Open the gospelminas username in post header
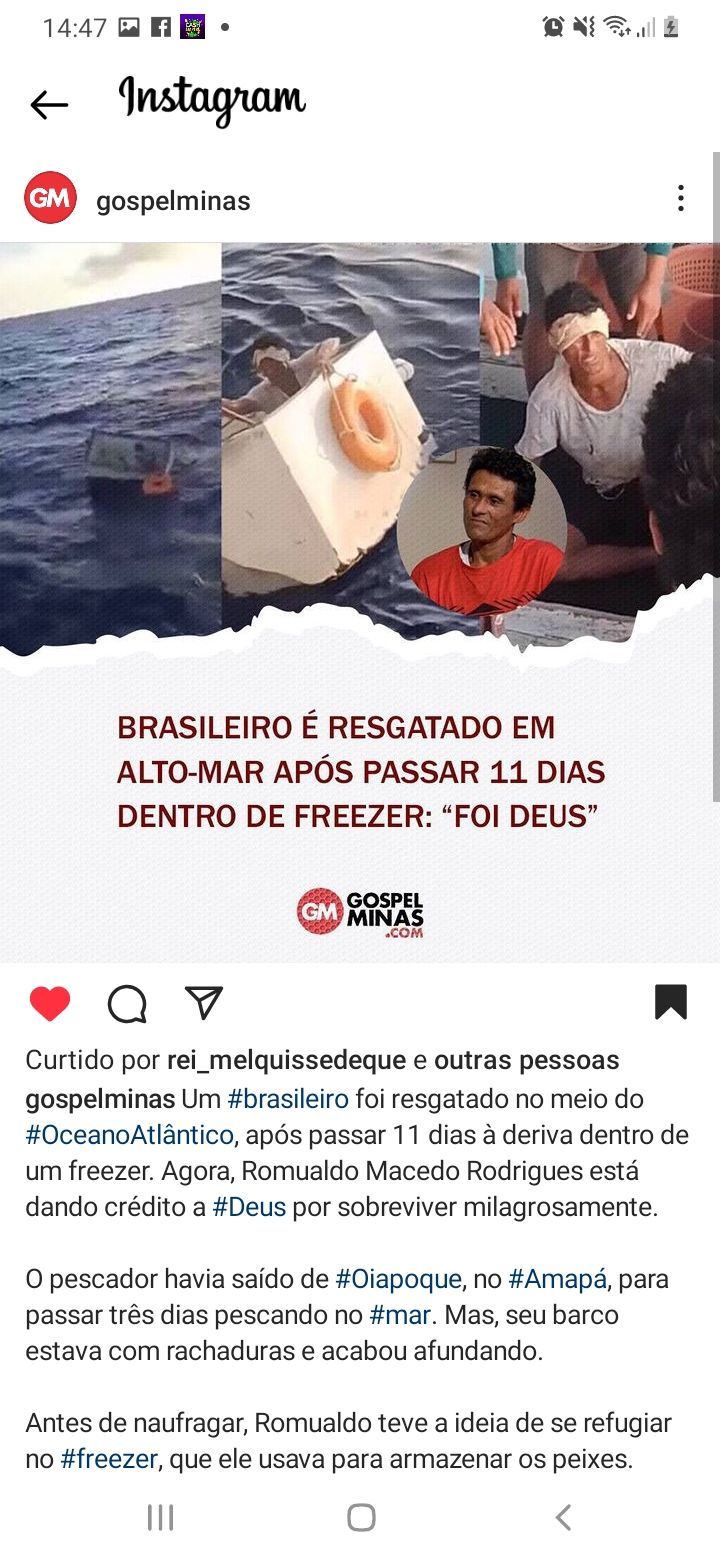 [x=173, y=201]
